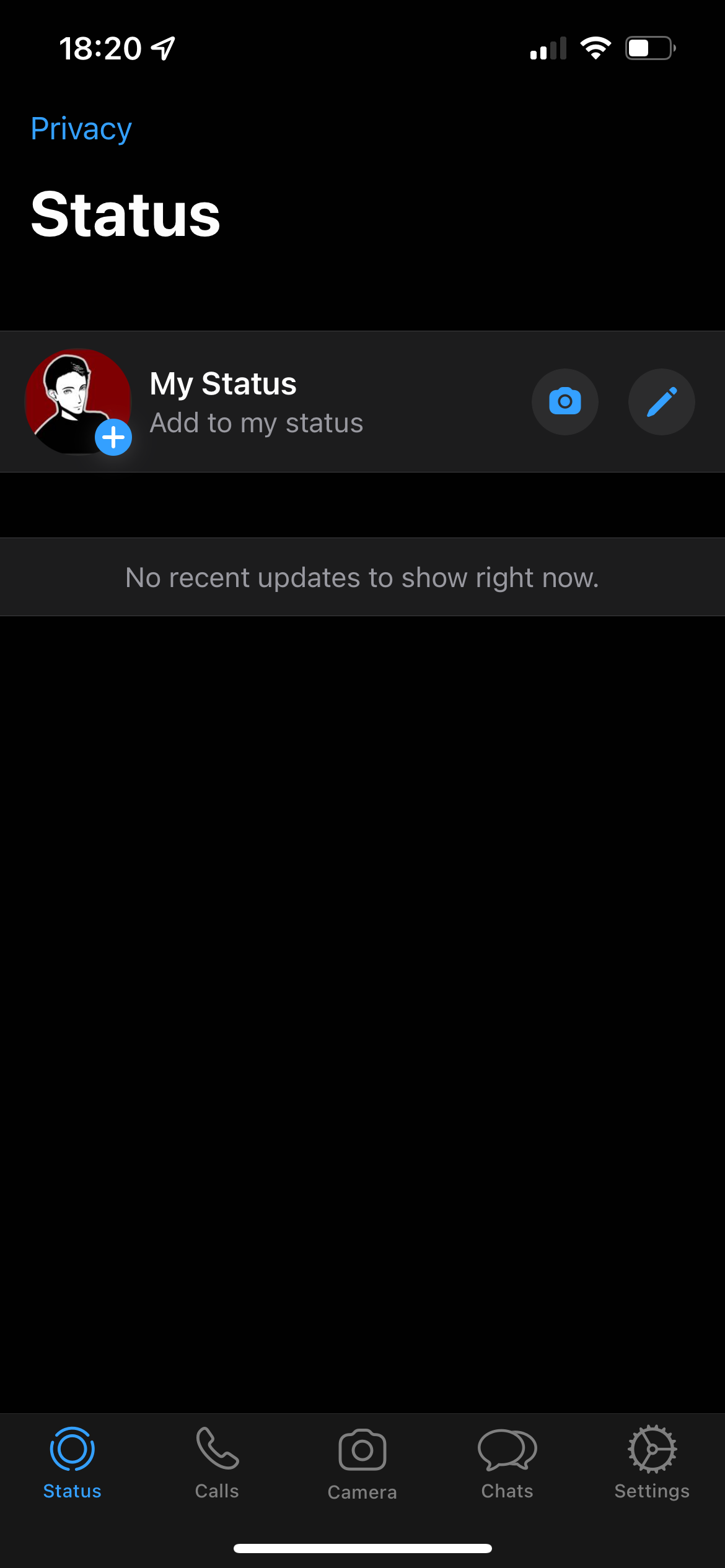Screen dimensions: 725x1568
Task: Tap the Status ring icon in tab bar
Action: (72, 1449)
